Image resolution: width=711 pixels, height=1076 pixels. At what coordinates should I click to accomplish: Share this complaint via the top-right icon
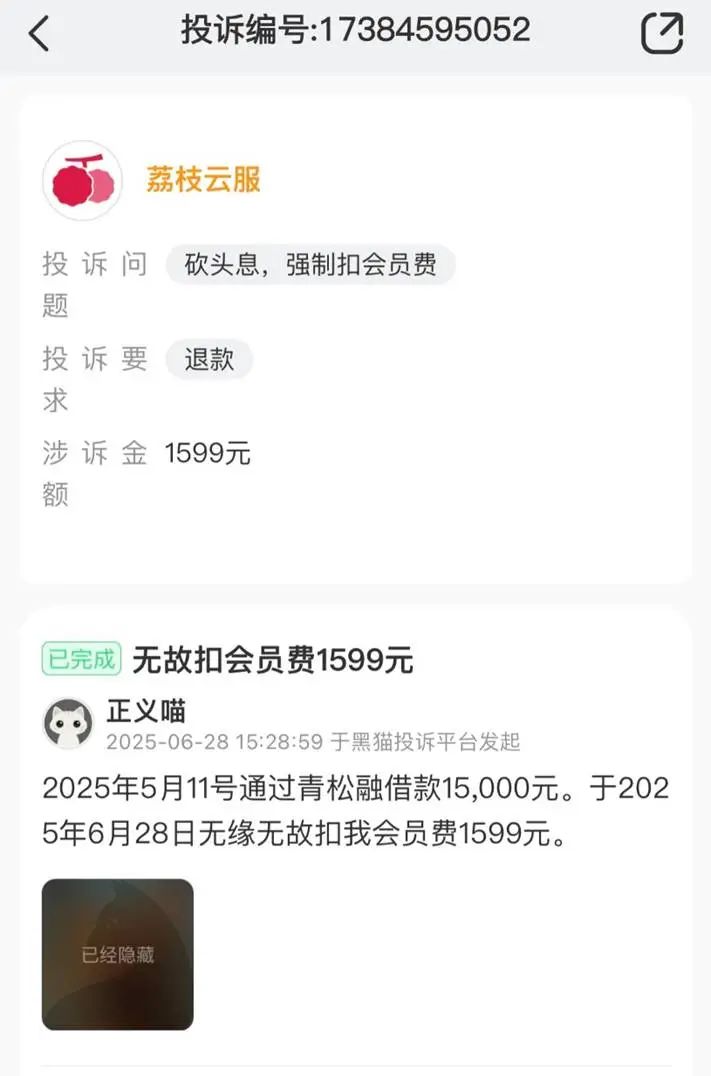point(661,33)
